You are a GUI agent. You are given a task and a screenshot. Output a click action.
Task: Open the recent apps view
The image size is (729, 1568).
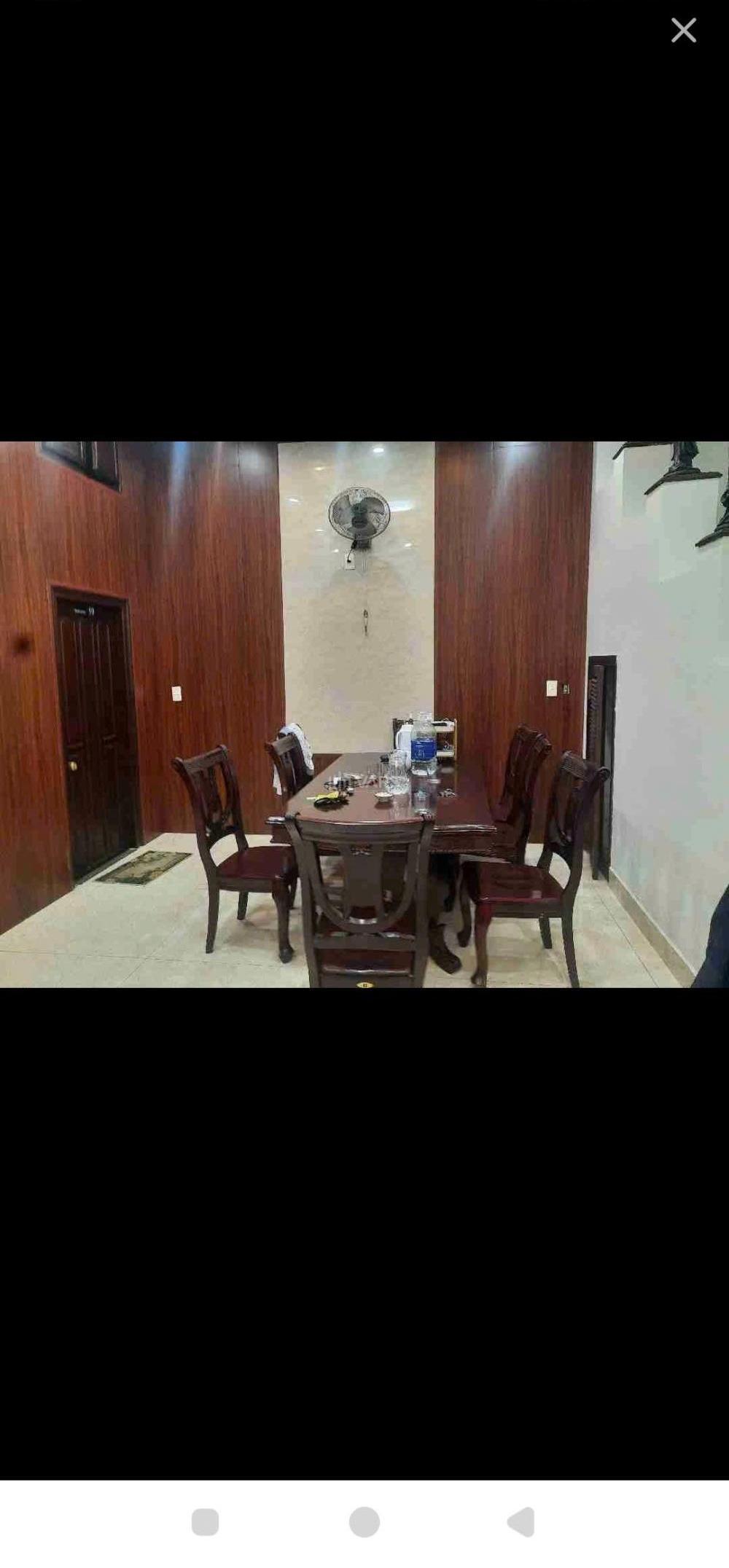pos(205,1522)
